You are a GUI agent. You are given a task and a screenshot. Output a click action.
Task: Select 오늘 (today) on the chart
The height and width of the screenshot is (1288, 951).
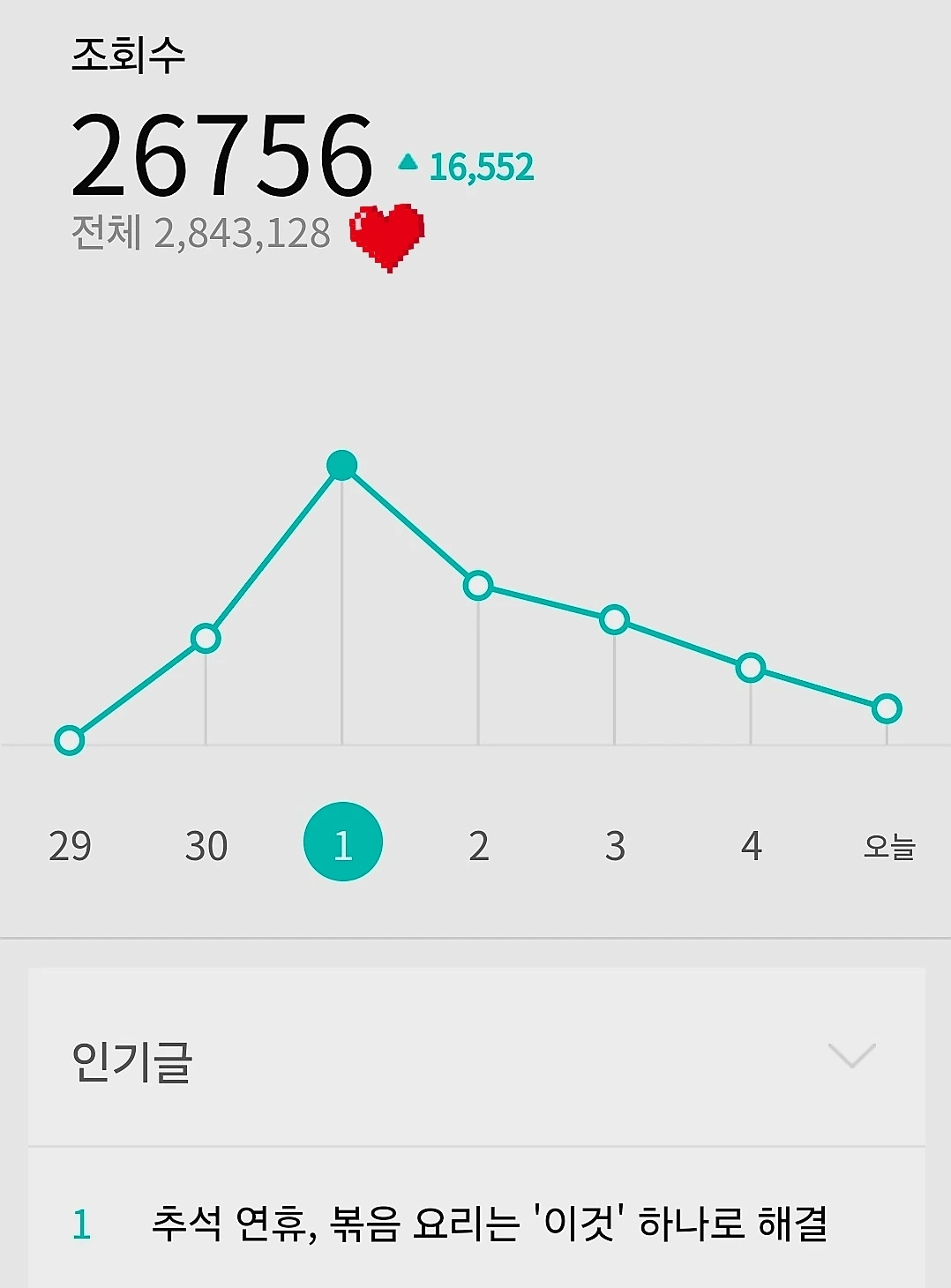pyautogui.click(x=888, y=845)
